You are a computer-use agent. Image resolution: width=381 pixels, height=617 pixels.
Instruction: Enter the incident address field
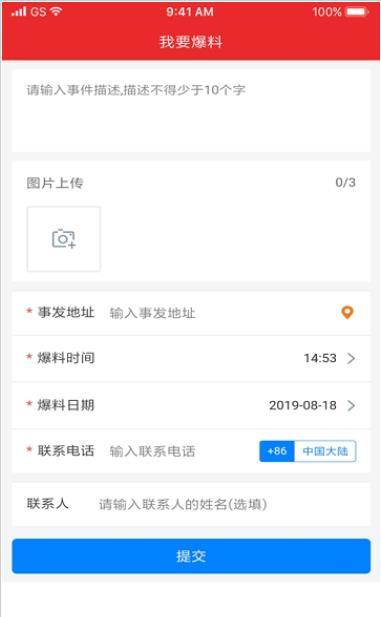[220, 313]
